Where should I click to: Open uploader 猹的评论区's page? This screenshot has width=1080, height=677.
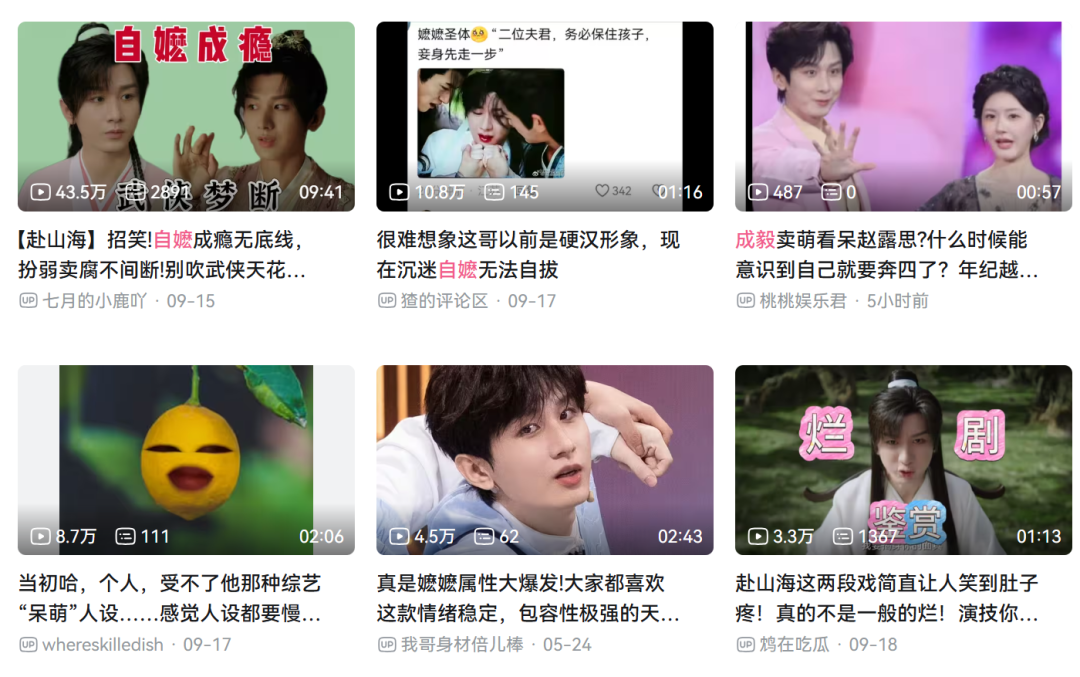click(x=444, y=301)
